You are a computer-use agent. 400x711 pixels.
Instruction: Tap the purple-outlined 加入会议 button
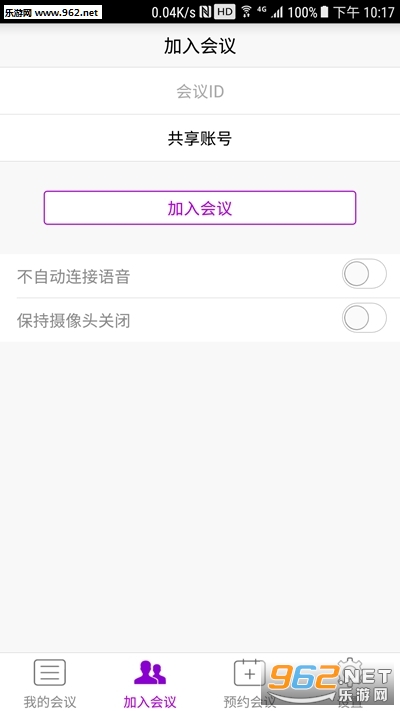200,208
